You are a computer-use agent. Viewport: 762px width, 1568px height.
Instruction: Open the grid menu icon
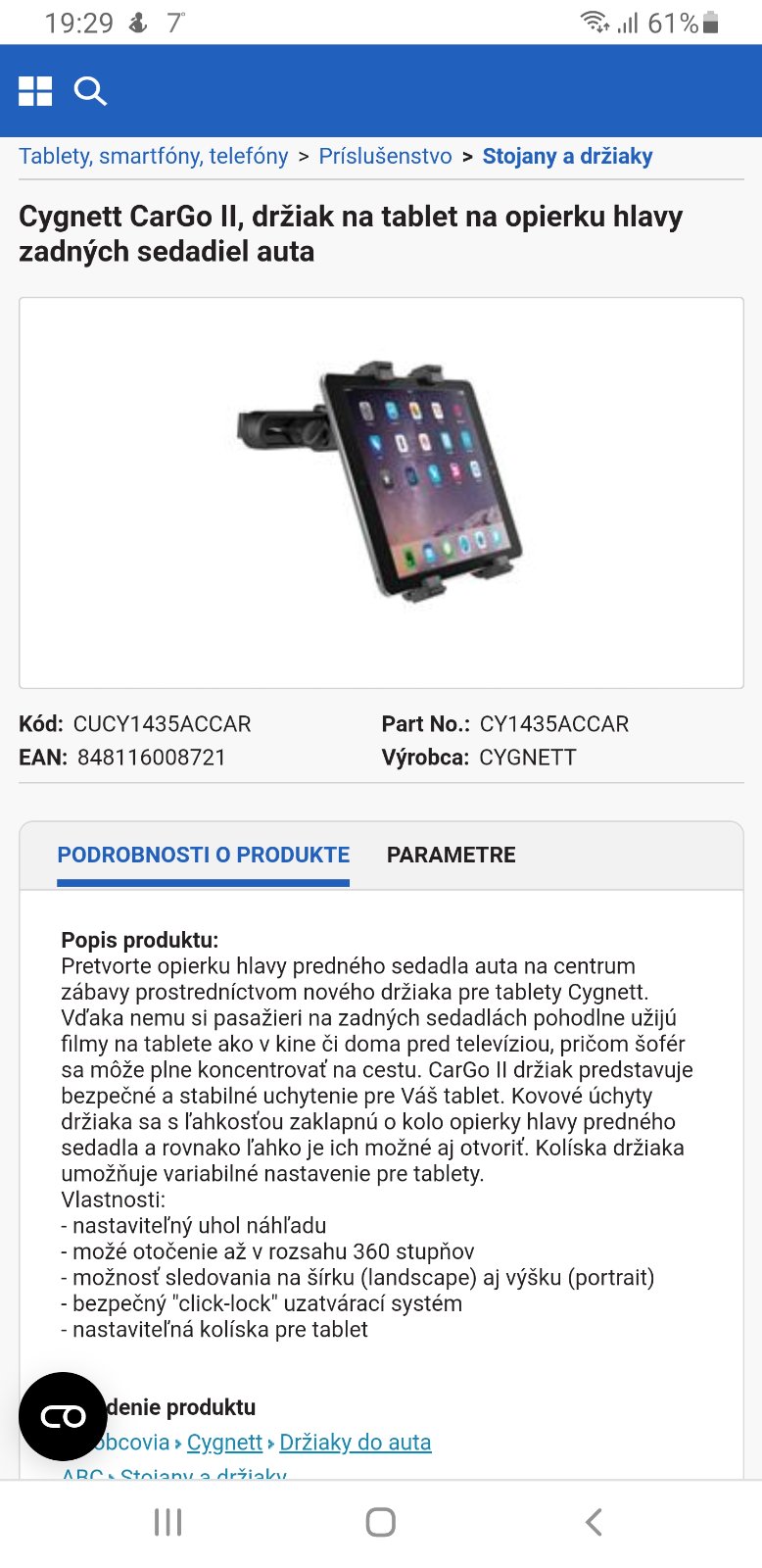point(35,91)
